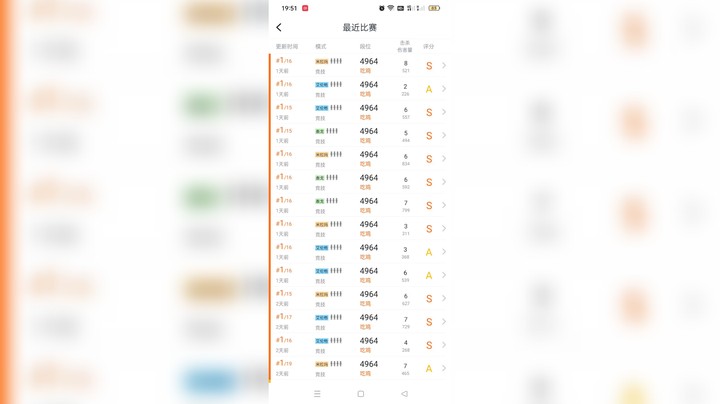
Task: View the A-rated match with 539 damage
Action: coord(360,275)
